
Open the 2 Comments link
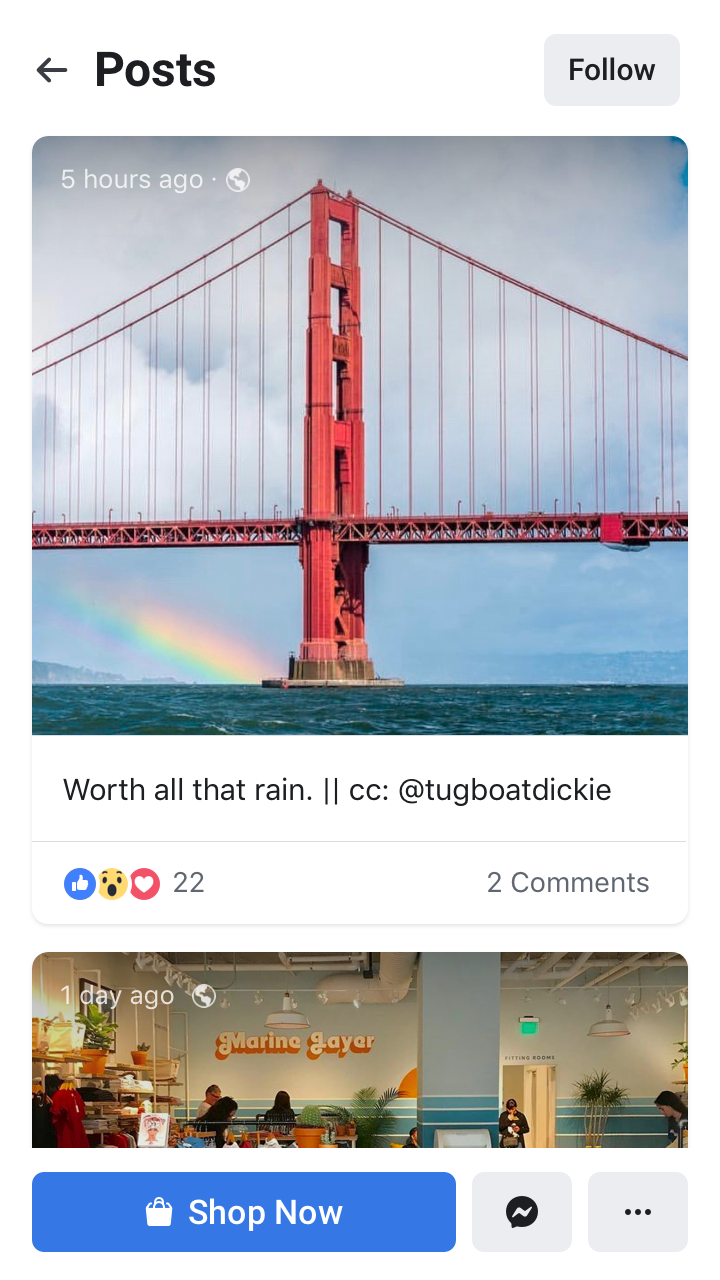point(567,883)
